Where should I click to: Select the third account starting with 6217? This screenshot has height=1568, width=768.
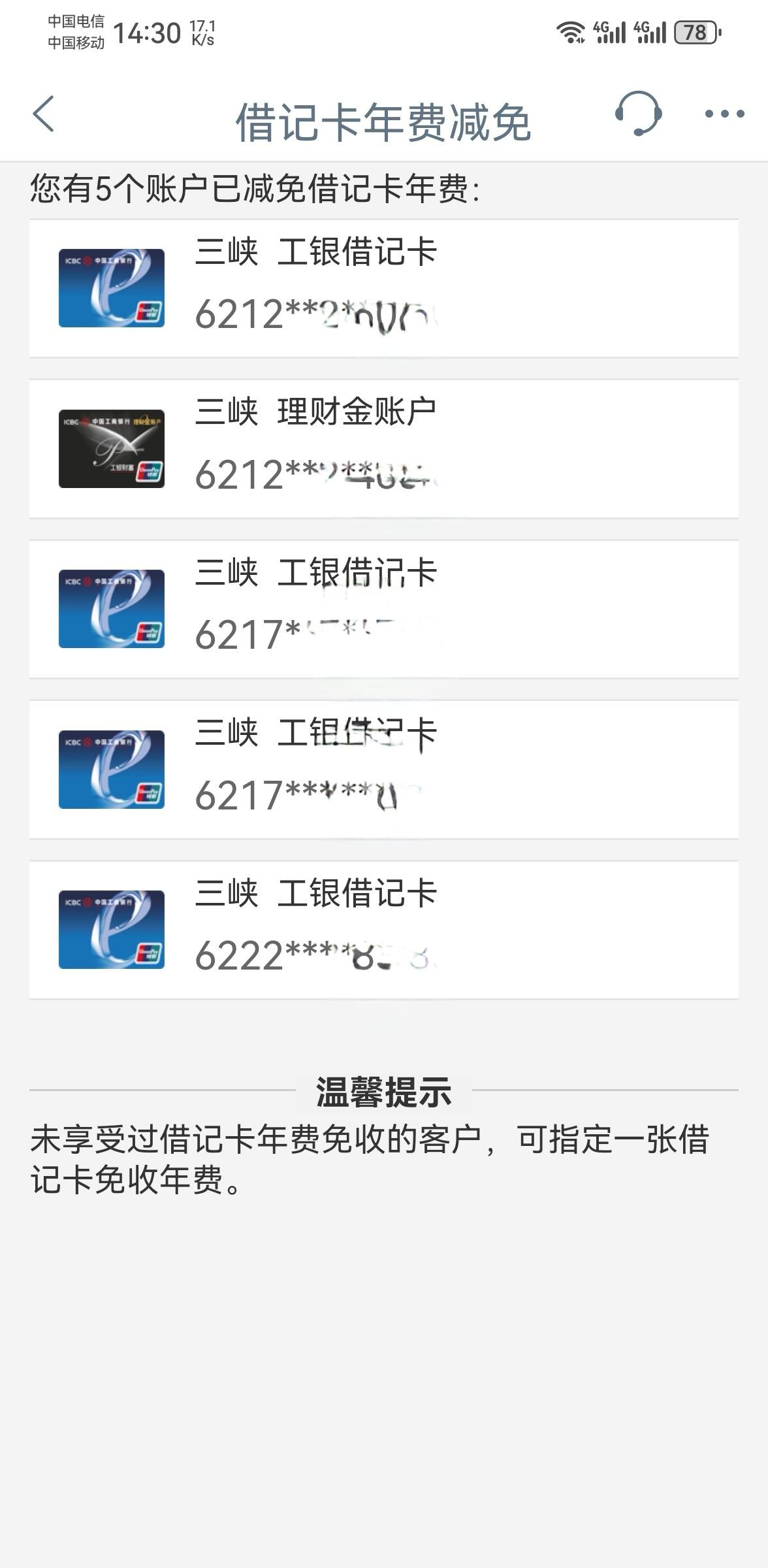coord(384,608)
